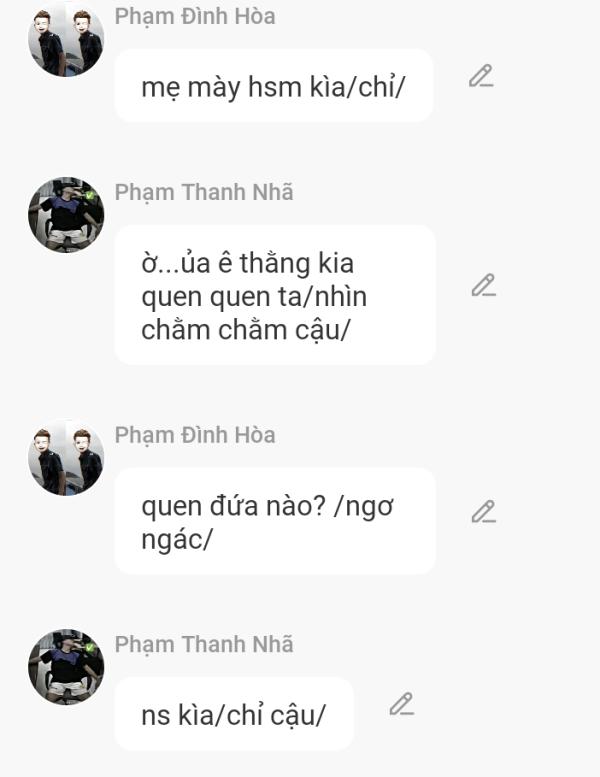Edit the message "quen đứa nào? /ngơ ngác/"

(x=483, y=512)
